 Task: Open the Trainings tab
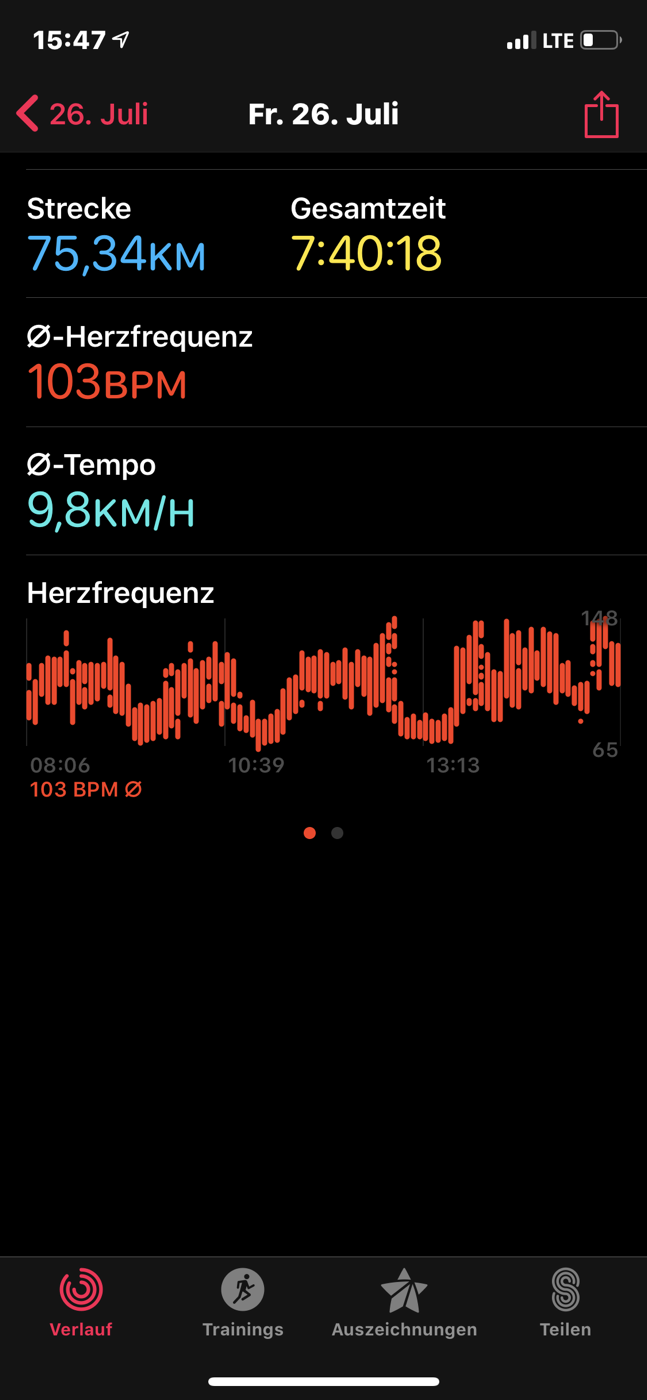pos(243,1302)
